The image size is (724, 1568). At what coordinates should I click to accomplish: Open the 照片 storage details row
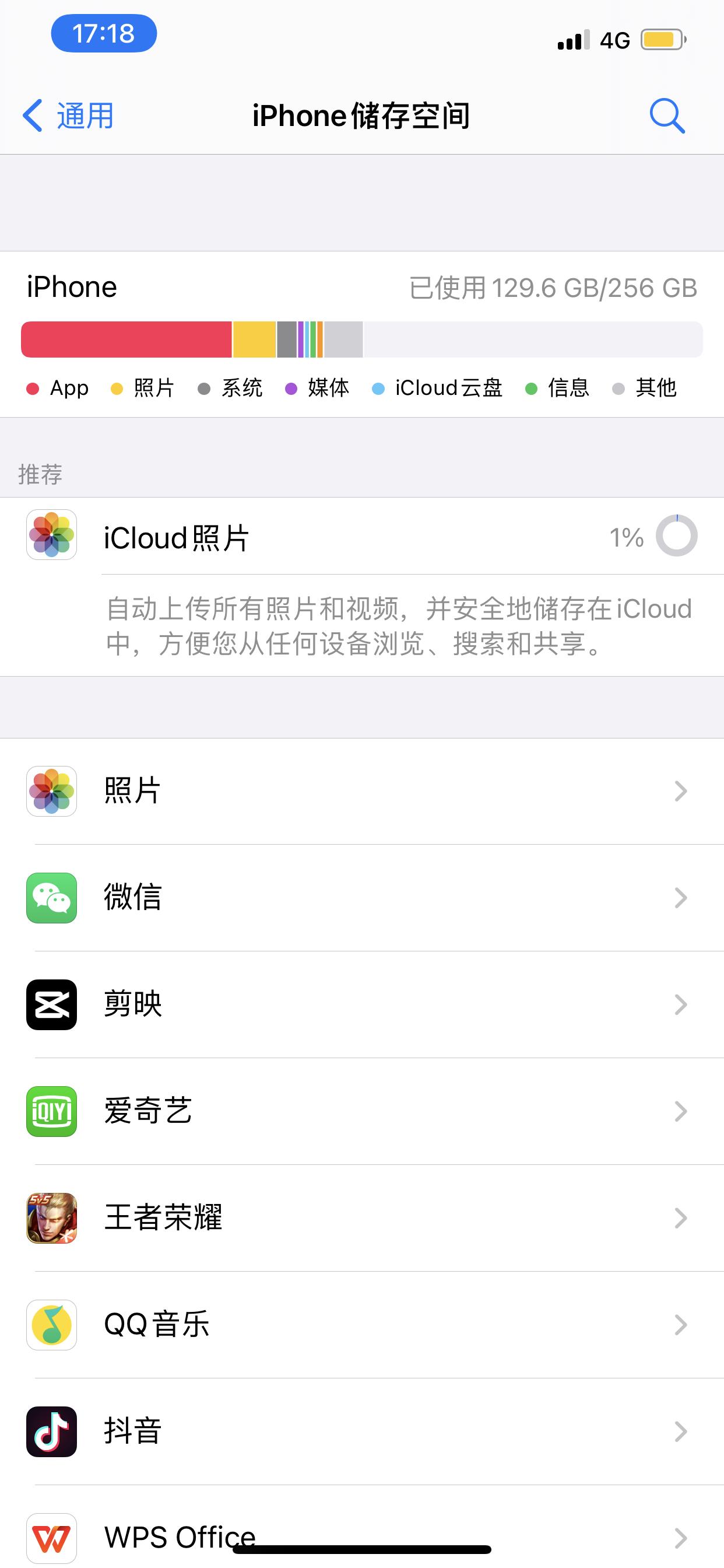click(x=362, y=792)
